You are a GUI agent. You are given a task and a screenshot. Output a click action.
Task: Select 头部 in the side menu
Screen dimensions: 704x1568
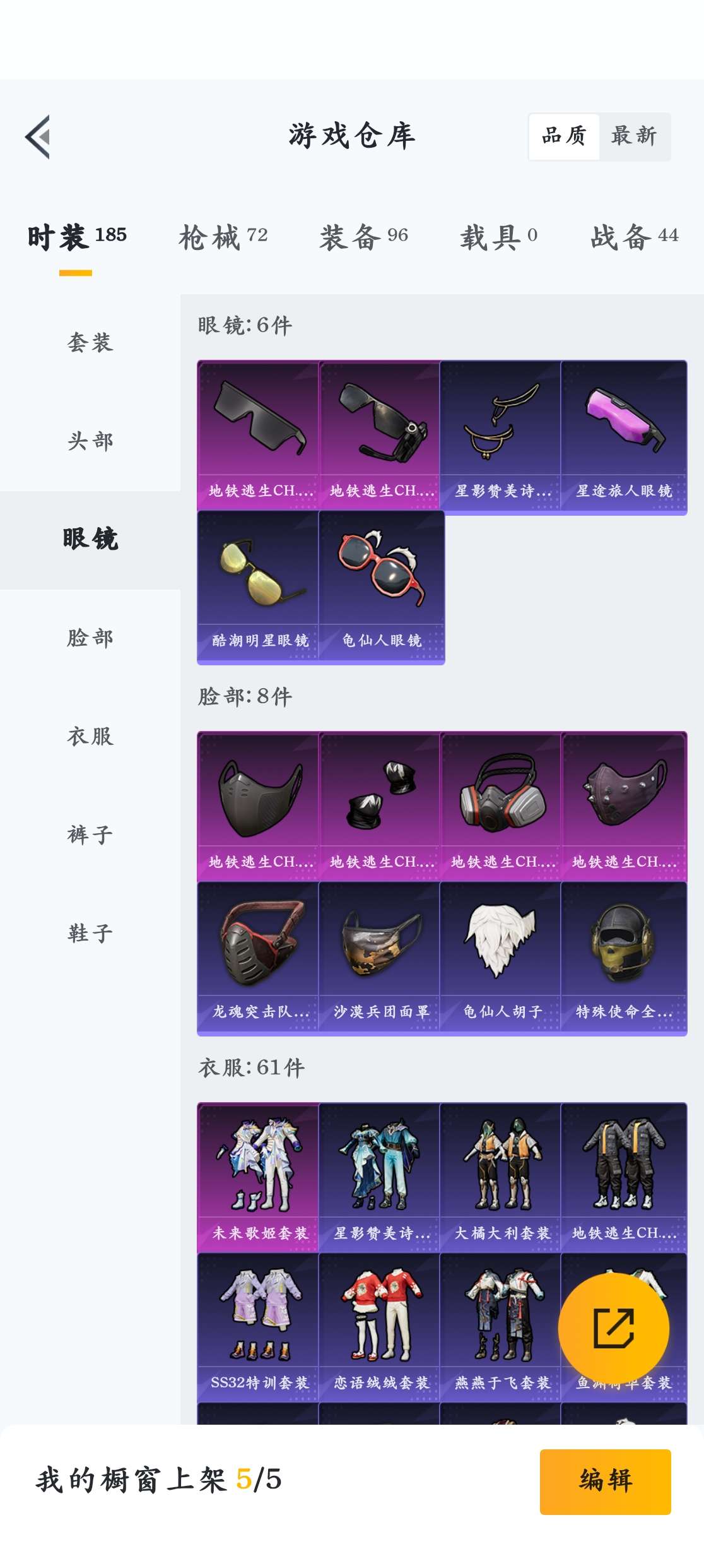90,441
